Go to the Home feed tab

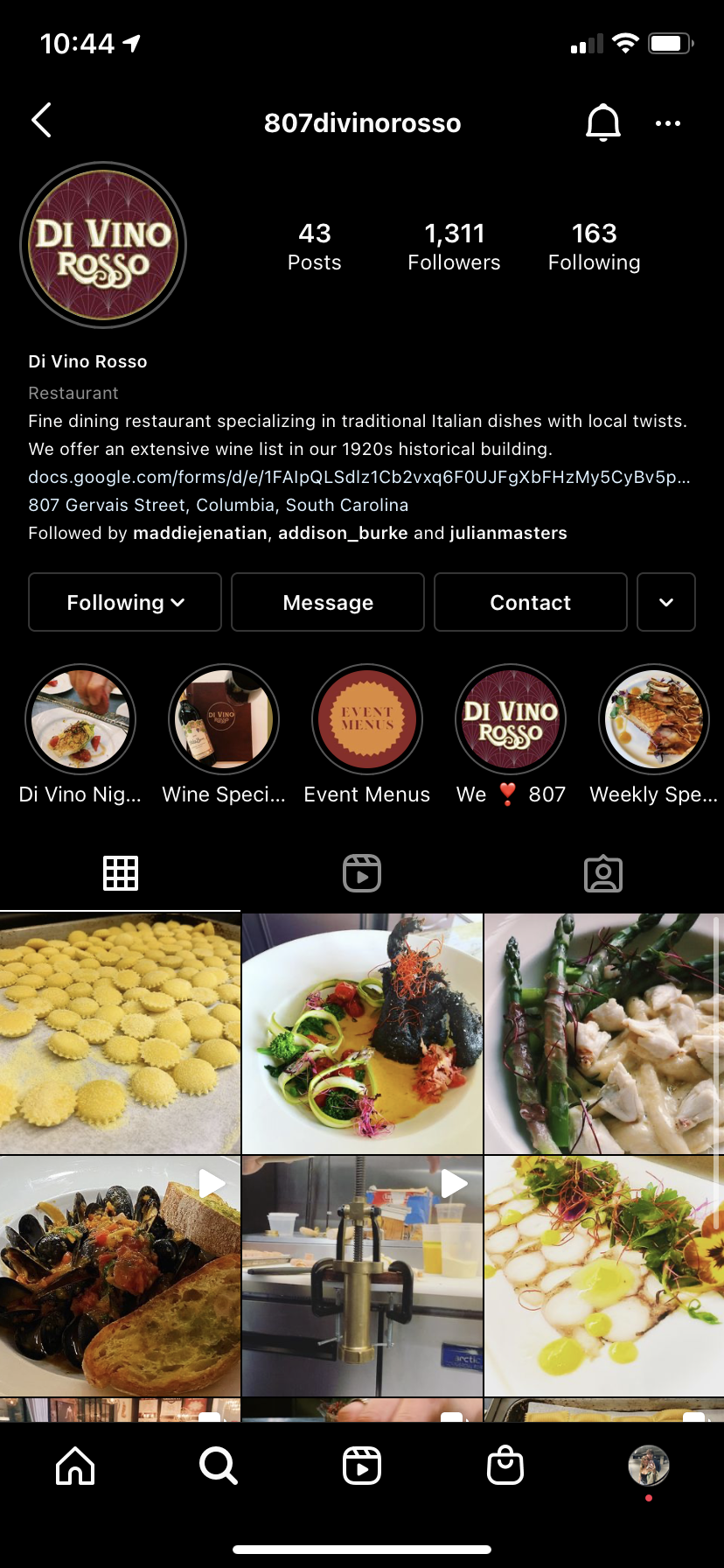pyautogui.click(x=75, y=1465)
